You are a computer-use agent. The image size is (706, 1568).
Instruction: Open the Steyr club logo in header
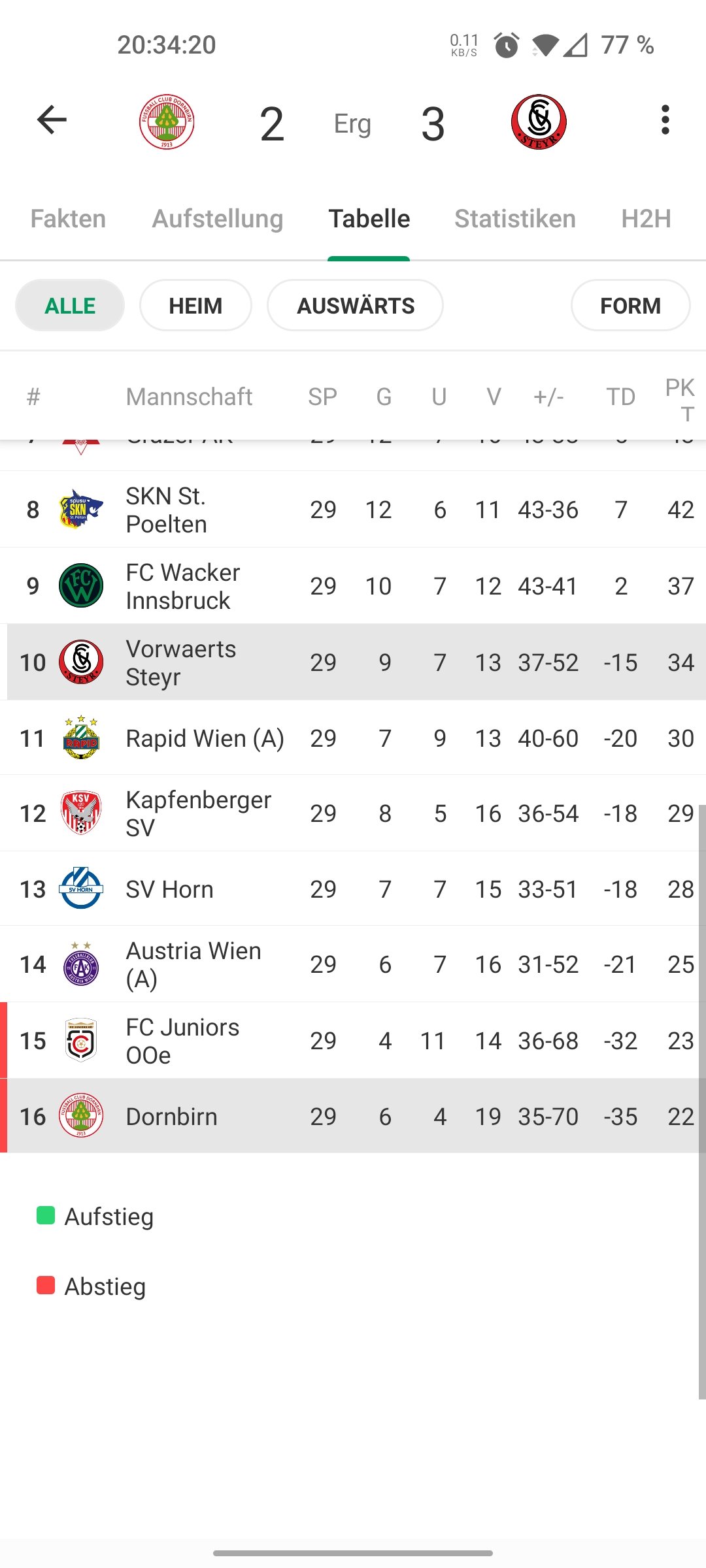tap(539, 122)
